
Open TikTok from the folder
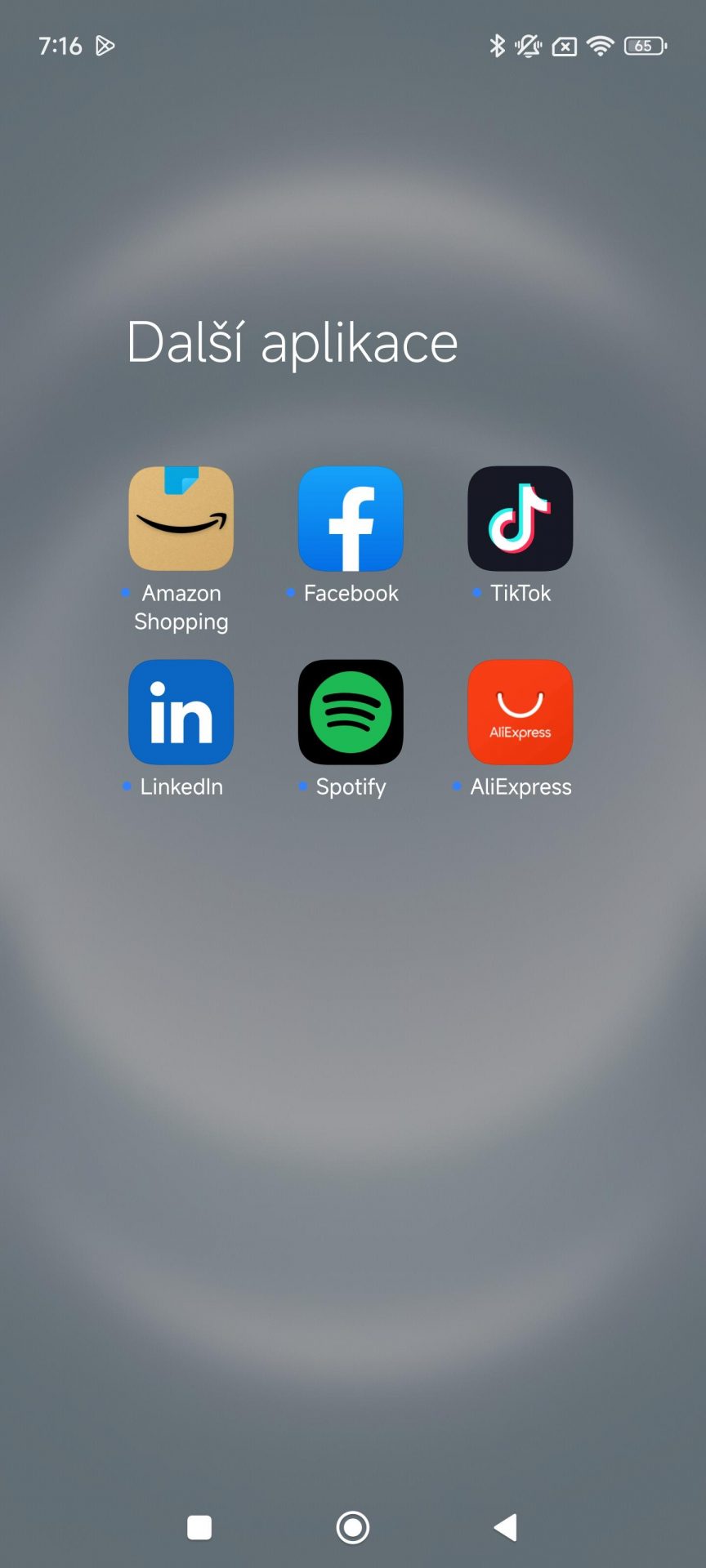[x=521, y=519]
